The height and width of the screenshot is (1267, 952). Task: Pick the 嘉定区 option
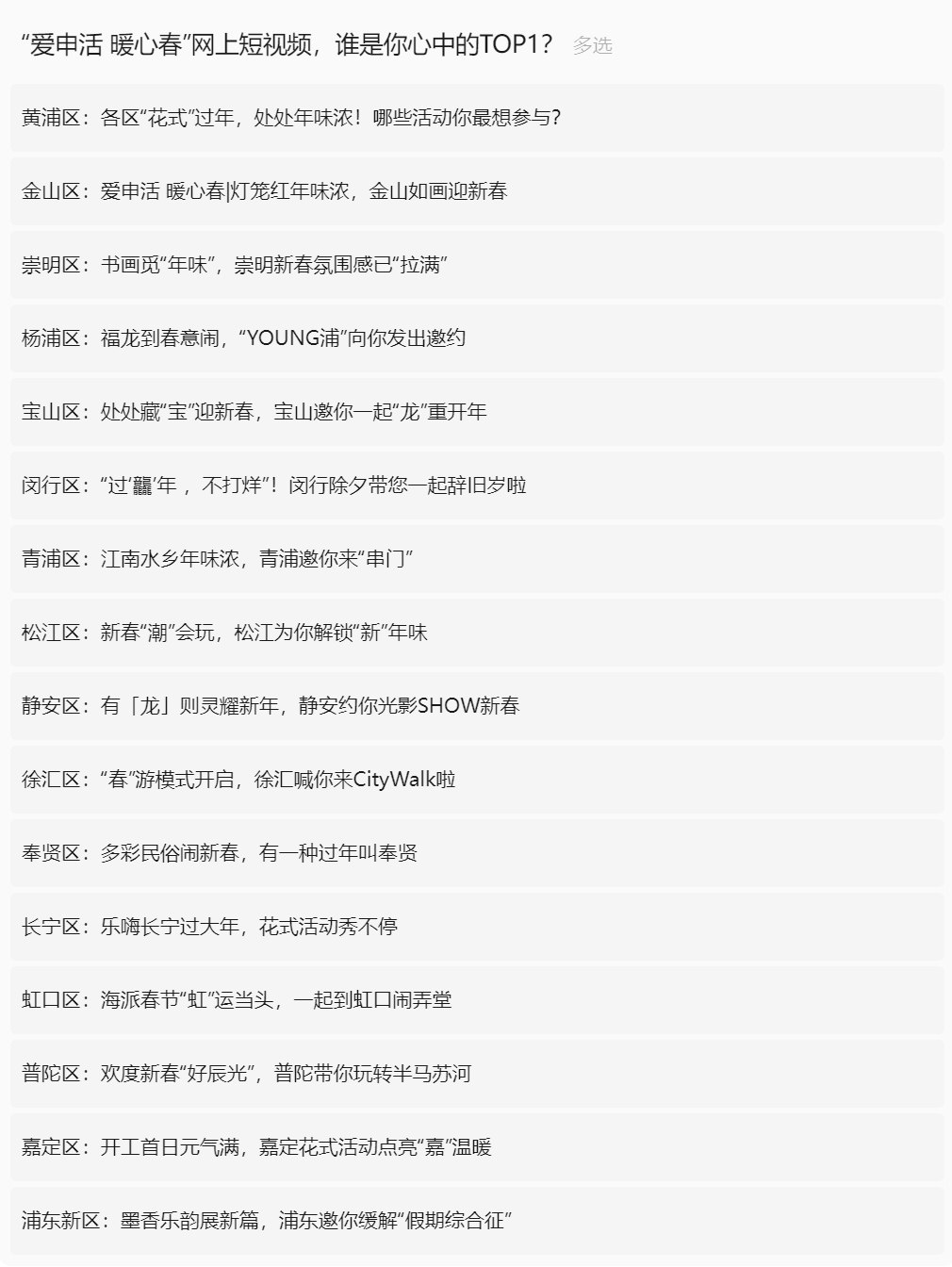tap(477, 1147)
